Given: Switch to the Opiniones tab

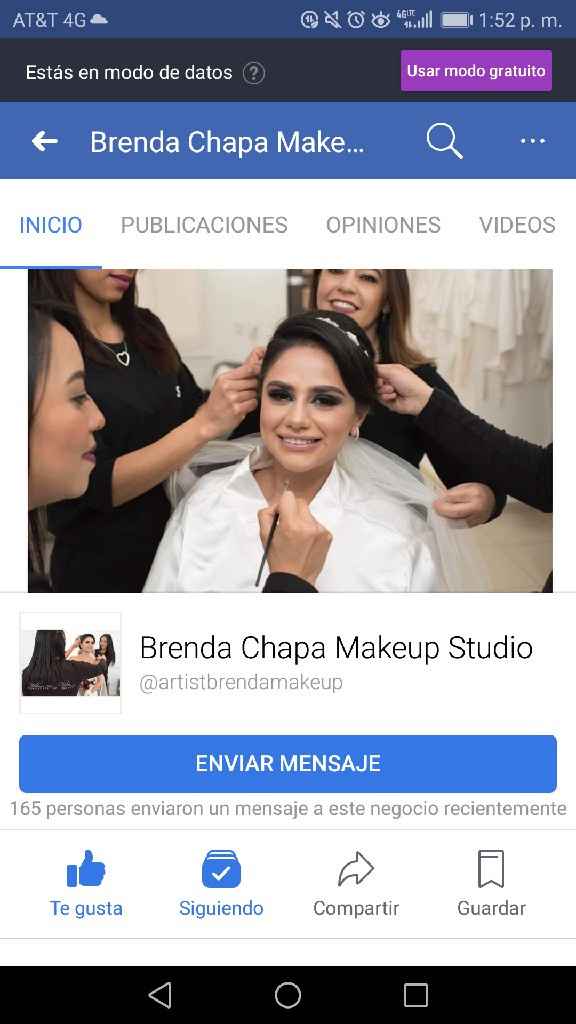Looking at the screenshot, I should click(383, 225).
